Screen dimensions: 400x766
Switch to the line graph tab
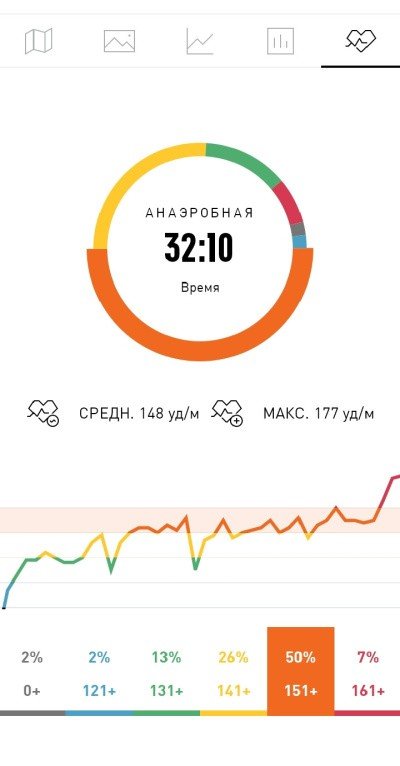[200, 41]
